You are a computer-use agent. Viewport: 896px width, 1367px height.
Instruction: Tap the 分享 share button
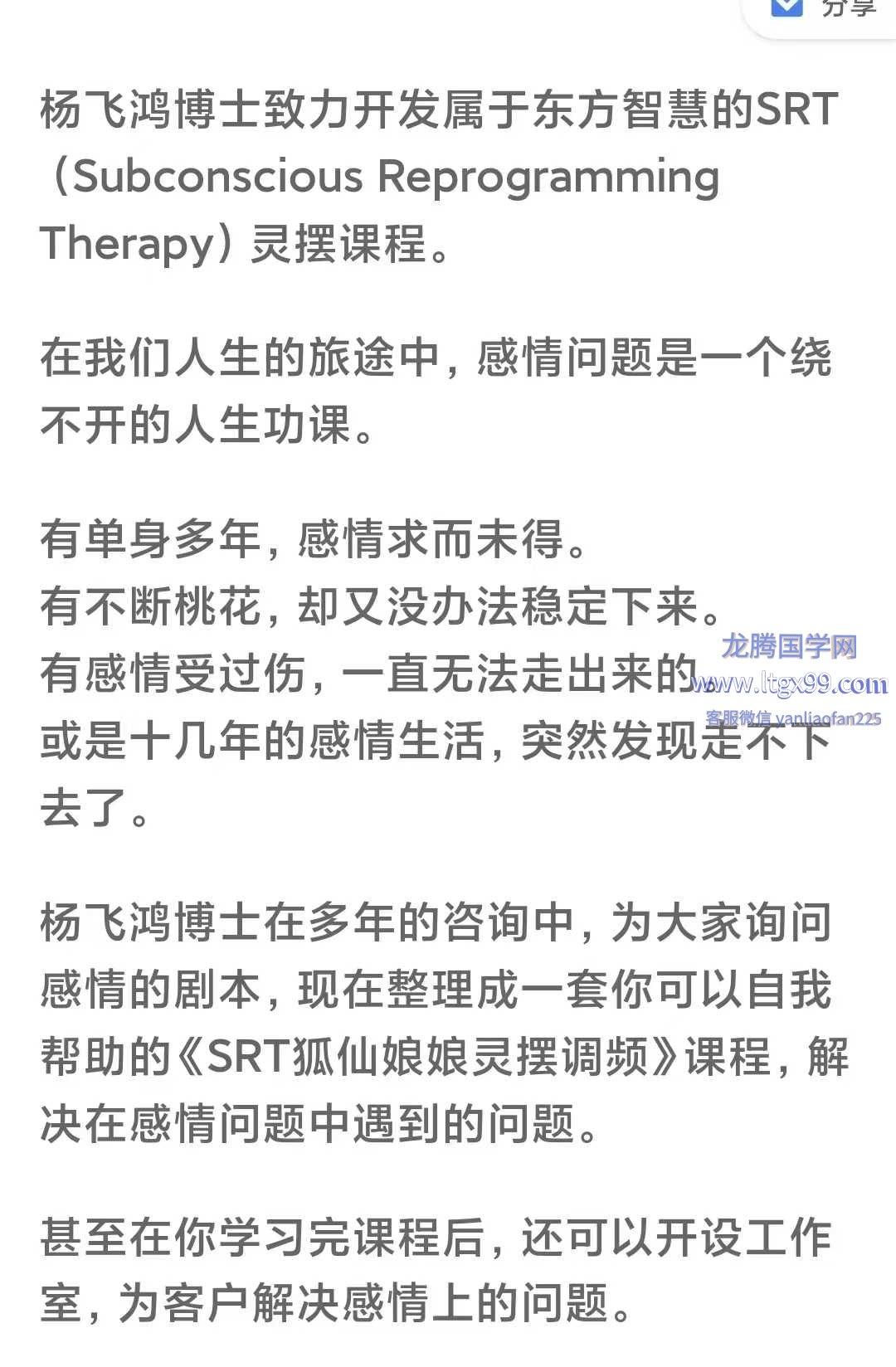[825, 10]
